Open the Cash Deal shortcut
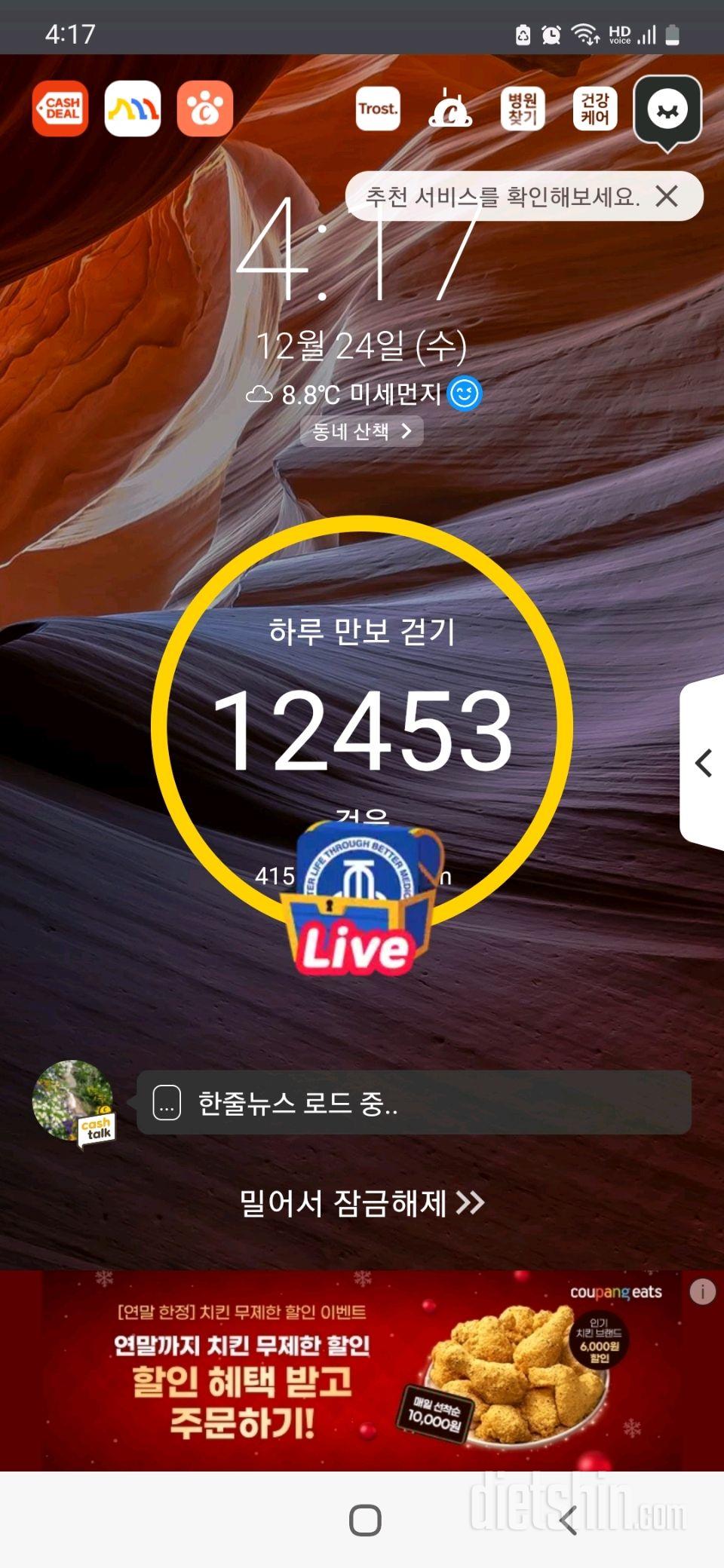Image resolution: width=724 pixels, height=1568 pixels. coord(60,109)
